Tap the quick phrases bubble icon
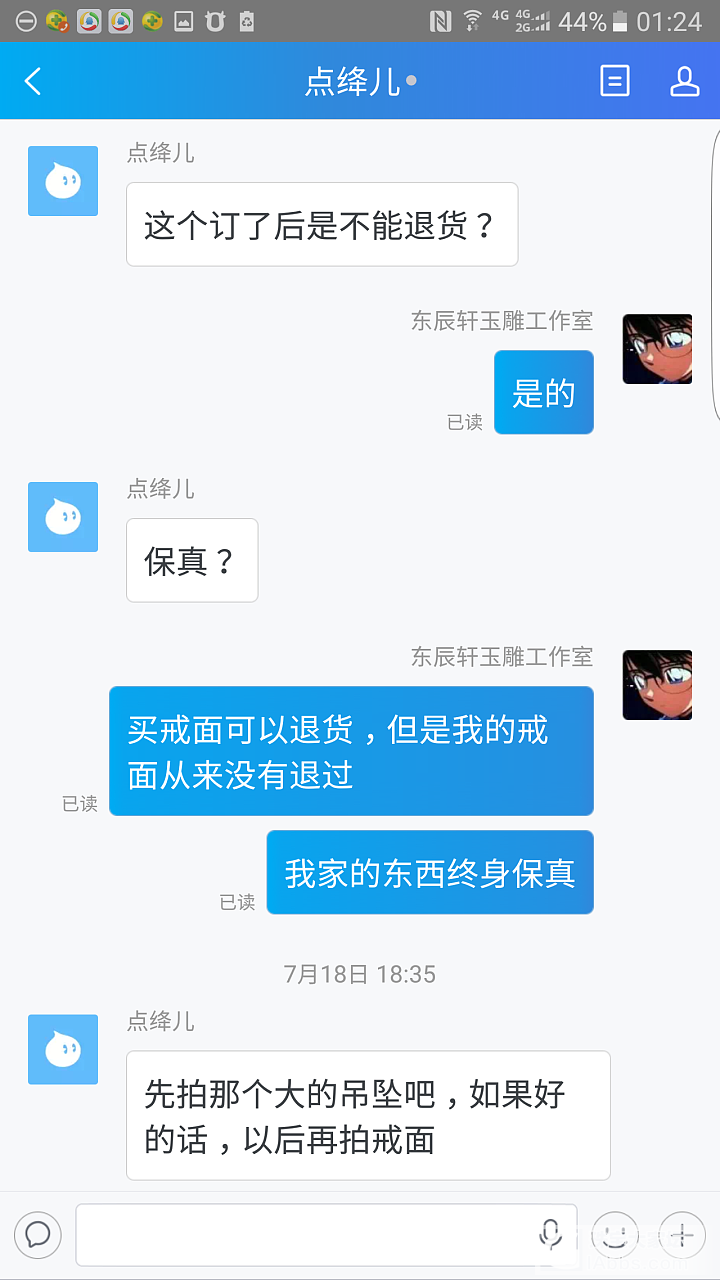Screen dimensions: 720x1280 (38, 1234)
